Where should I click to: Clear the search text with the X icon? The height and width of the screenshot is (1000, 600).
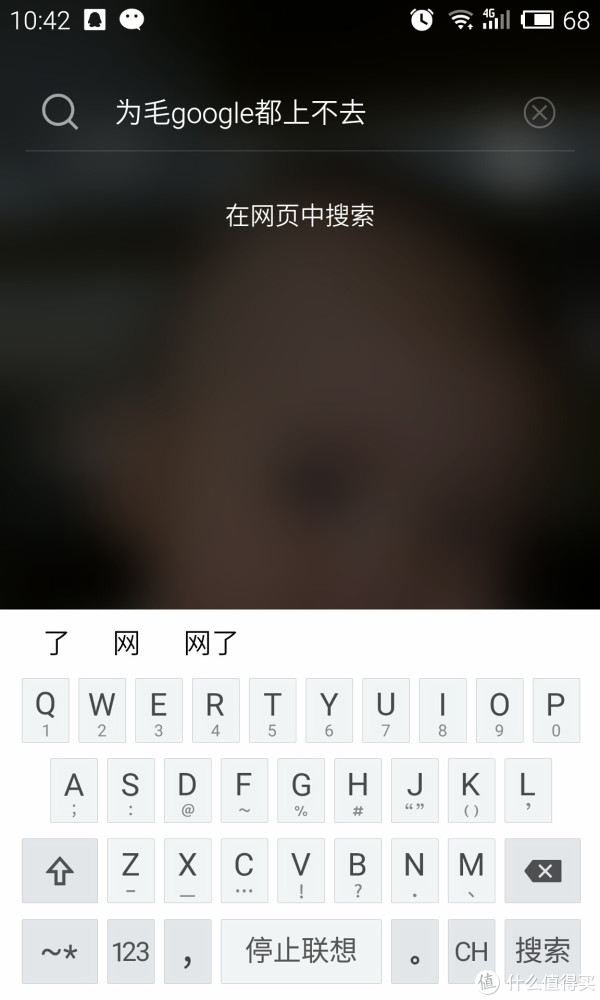pos(539,113)
